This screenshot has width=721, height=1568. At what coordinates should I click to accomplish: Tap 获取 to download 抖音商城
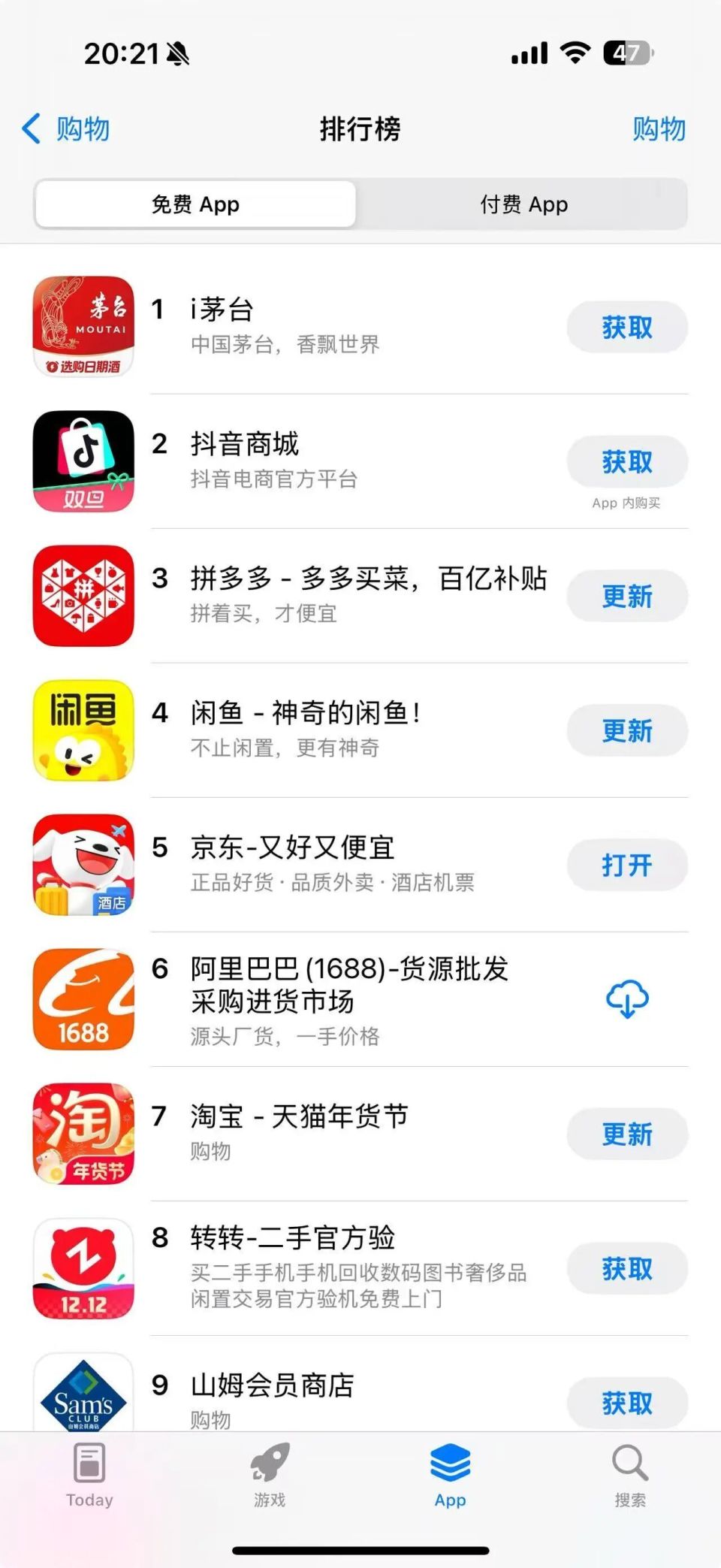pyautogui.click(x=628, y=461)
